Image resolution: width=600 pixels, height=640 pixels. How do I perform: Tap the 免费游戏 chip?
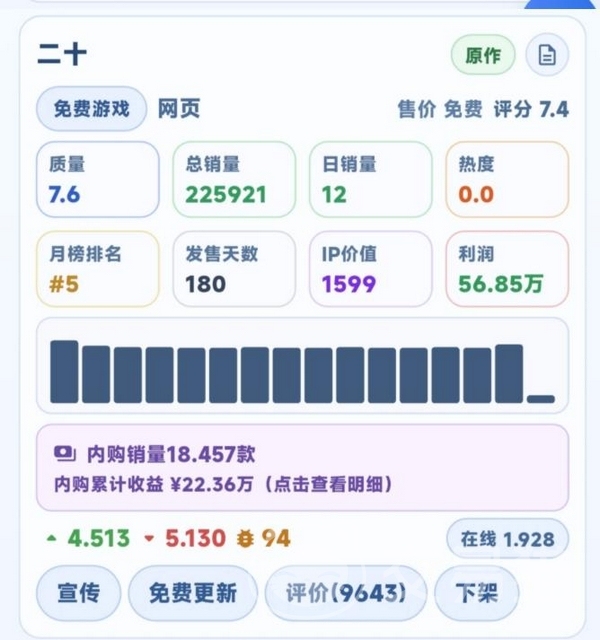[92, 109]
